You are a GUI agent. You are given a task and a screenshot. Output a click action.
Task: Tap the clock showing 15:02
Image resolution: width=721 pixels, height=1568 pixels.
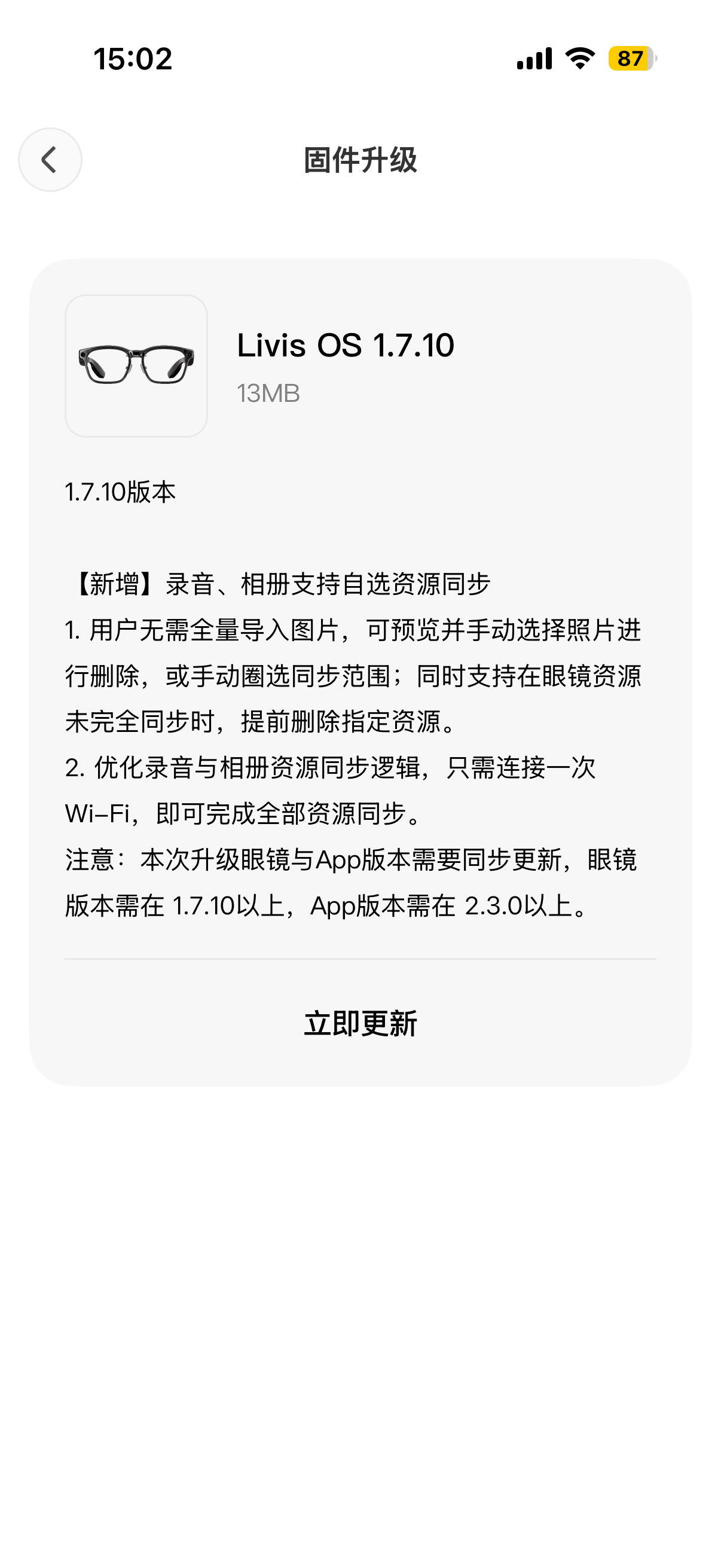click(135, 59)
